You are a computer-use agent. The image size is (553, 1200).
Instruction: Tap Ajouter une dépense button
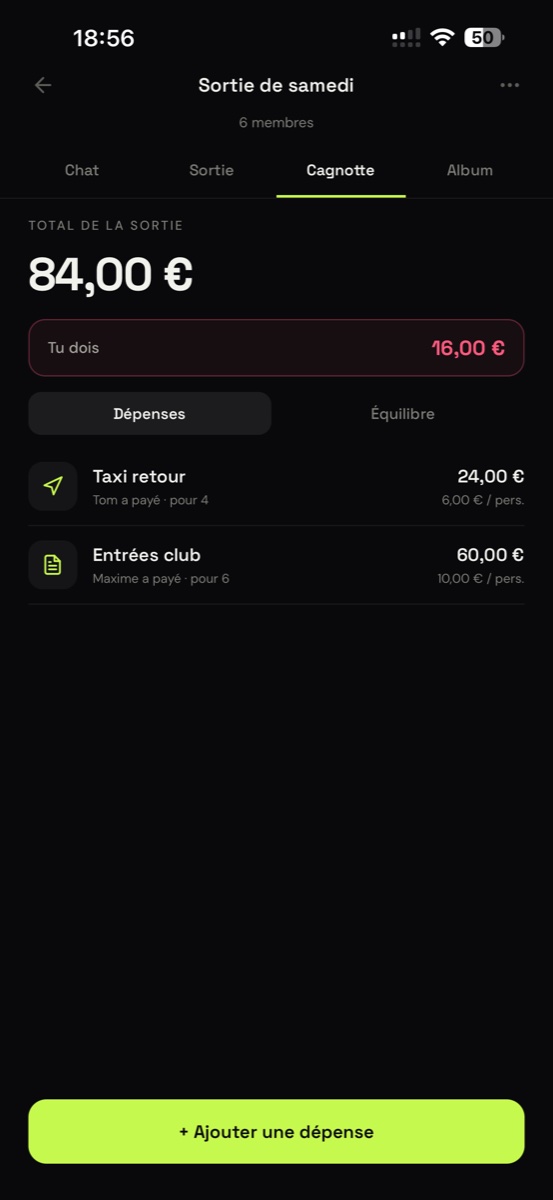276,1132
